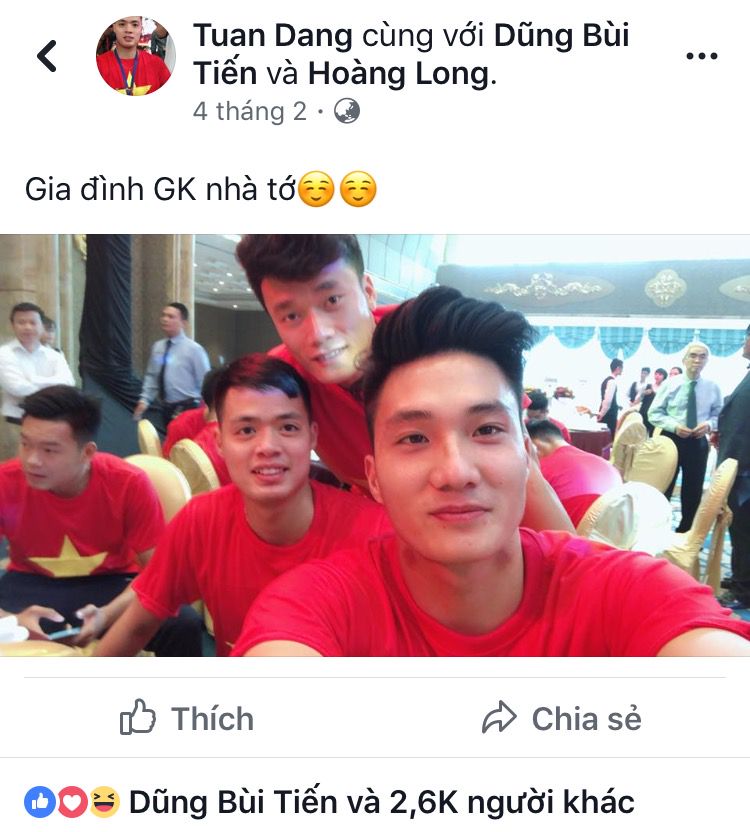Open Tuan Dang's profile picture
The height and width of the screenshot is (832, 750).
135,56
